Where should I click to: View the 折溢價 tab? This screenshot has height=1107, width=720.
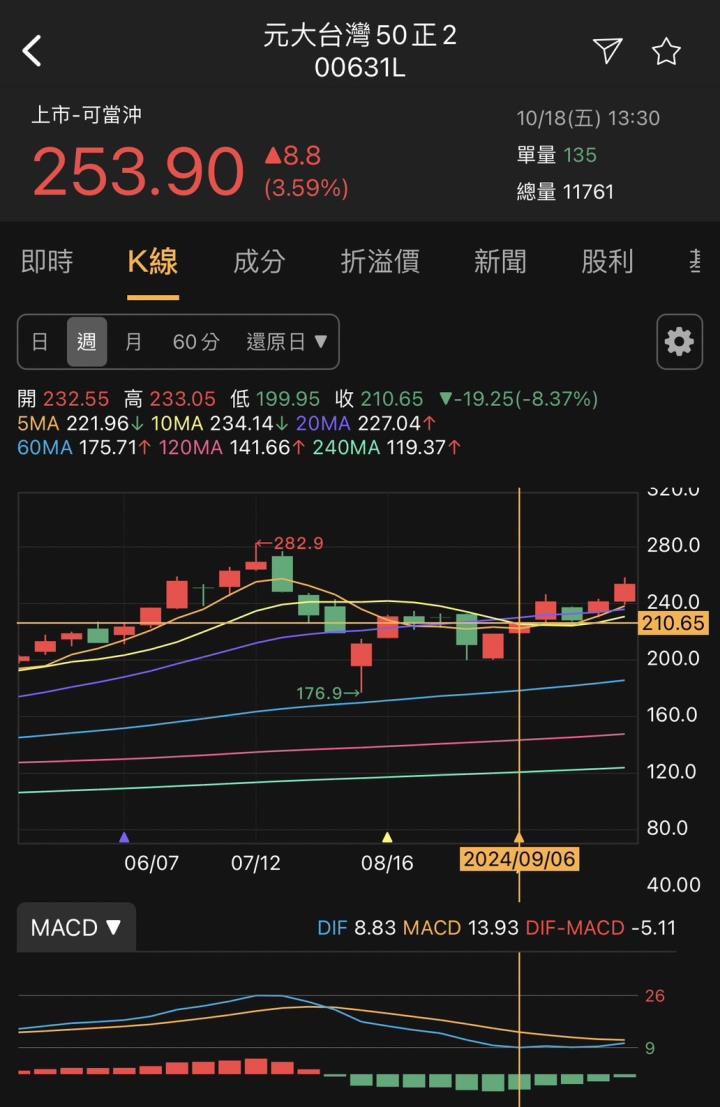pos(380,262)
